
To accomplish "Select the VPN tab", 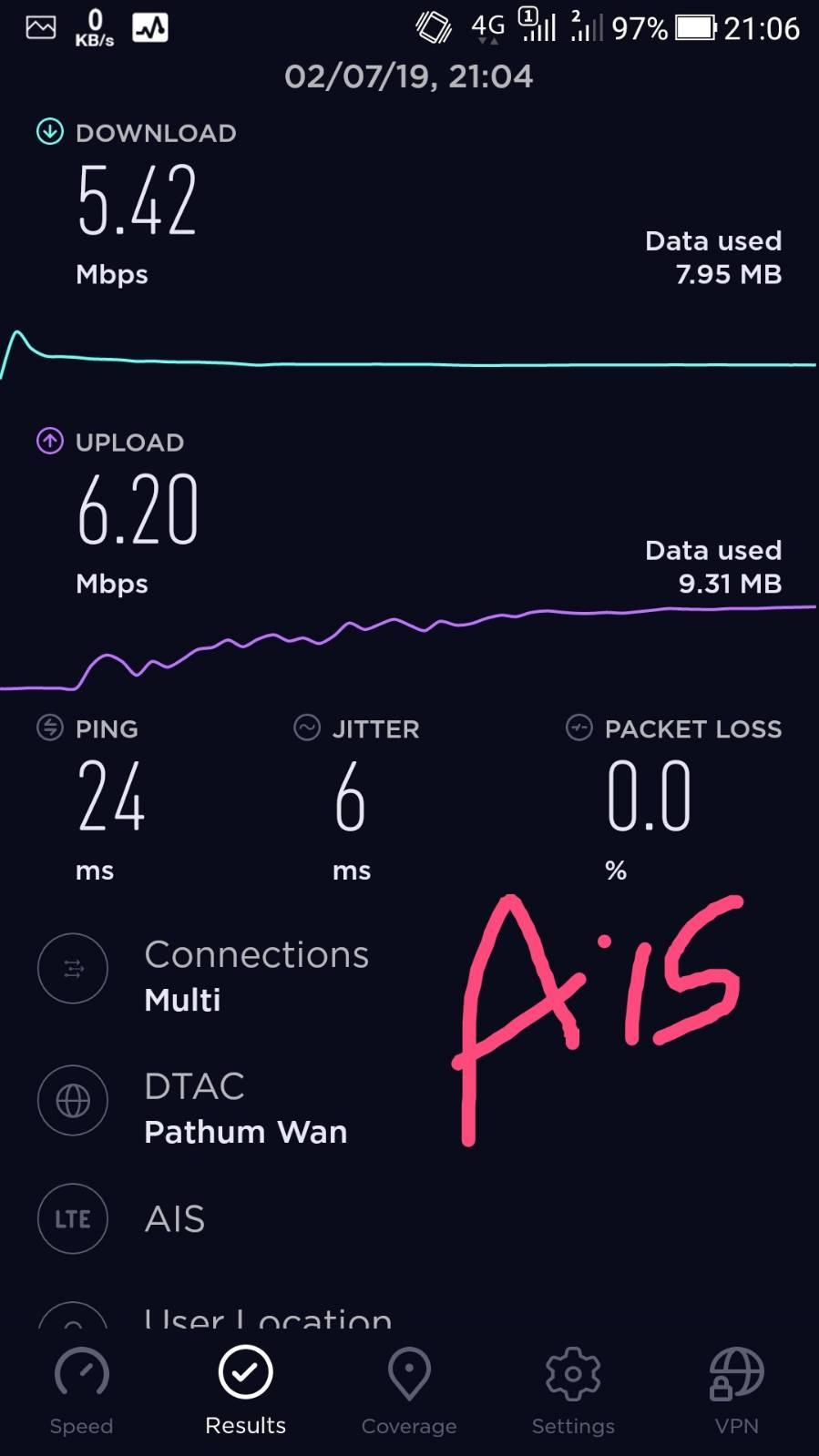I will 736,1391.
